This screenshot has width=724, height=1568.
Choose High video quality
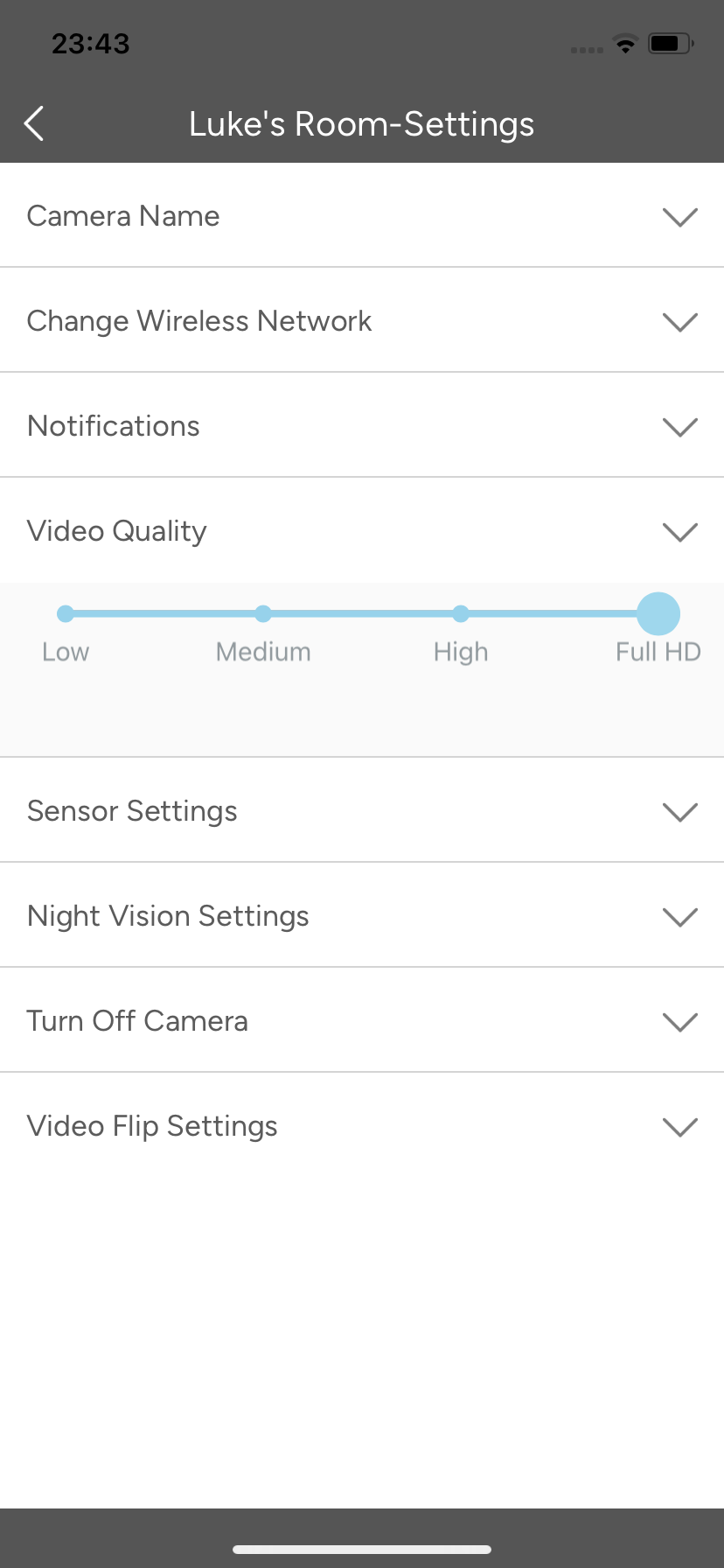tap(461, 614)
